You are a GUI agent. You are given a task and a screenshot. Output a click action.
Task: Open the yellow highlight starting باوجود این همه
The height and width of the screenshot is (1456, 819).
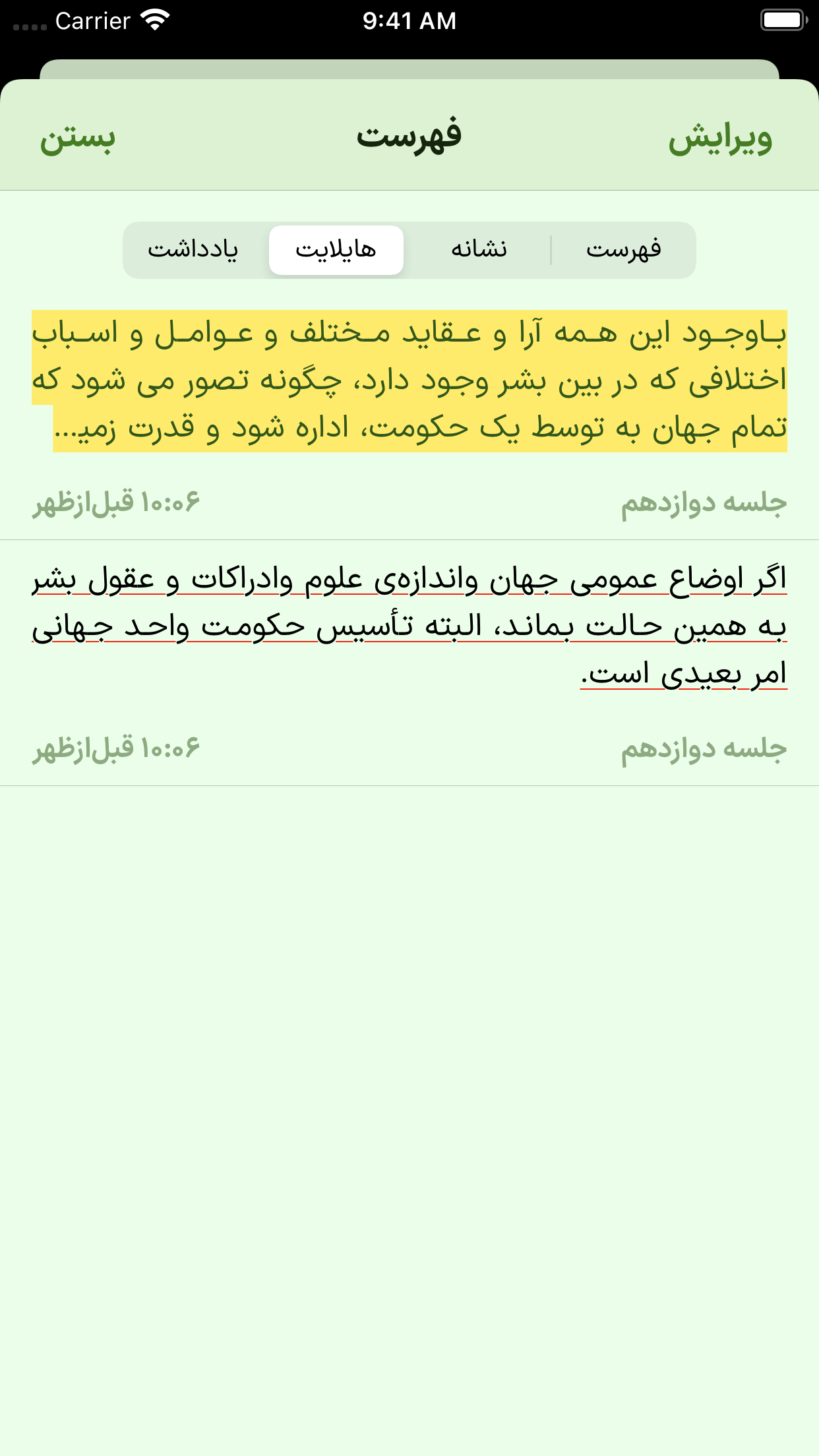pos(409,381)
